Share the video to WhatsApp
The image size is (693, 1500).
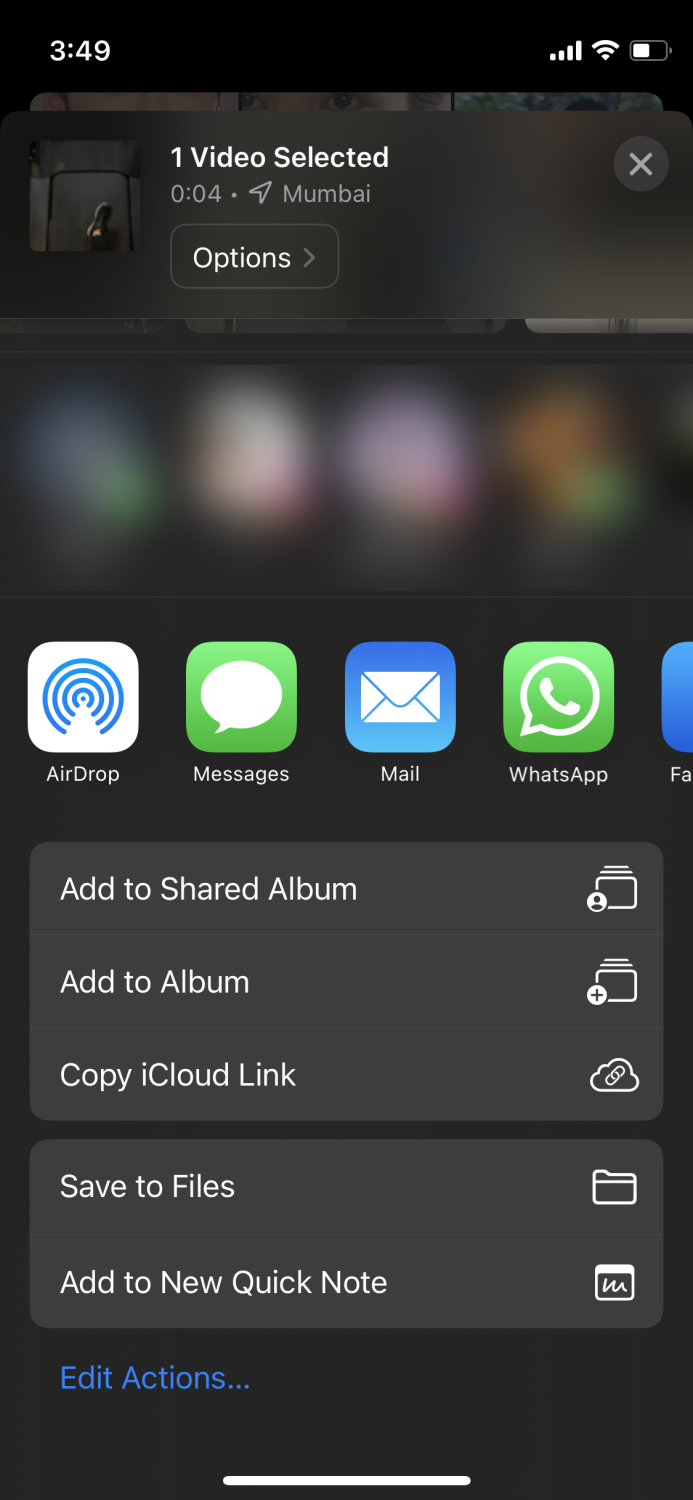tap(558, 697)
